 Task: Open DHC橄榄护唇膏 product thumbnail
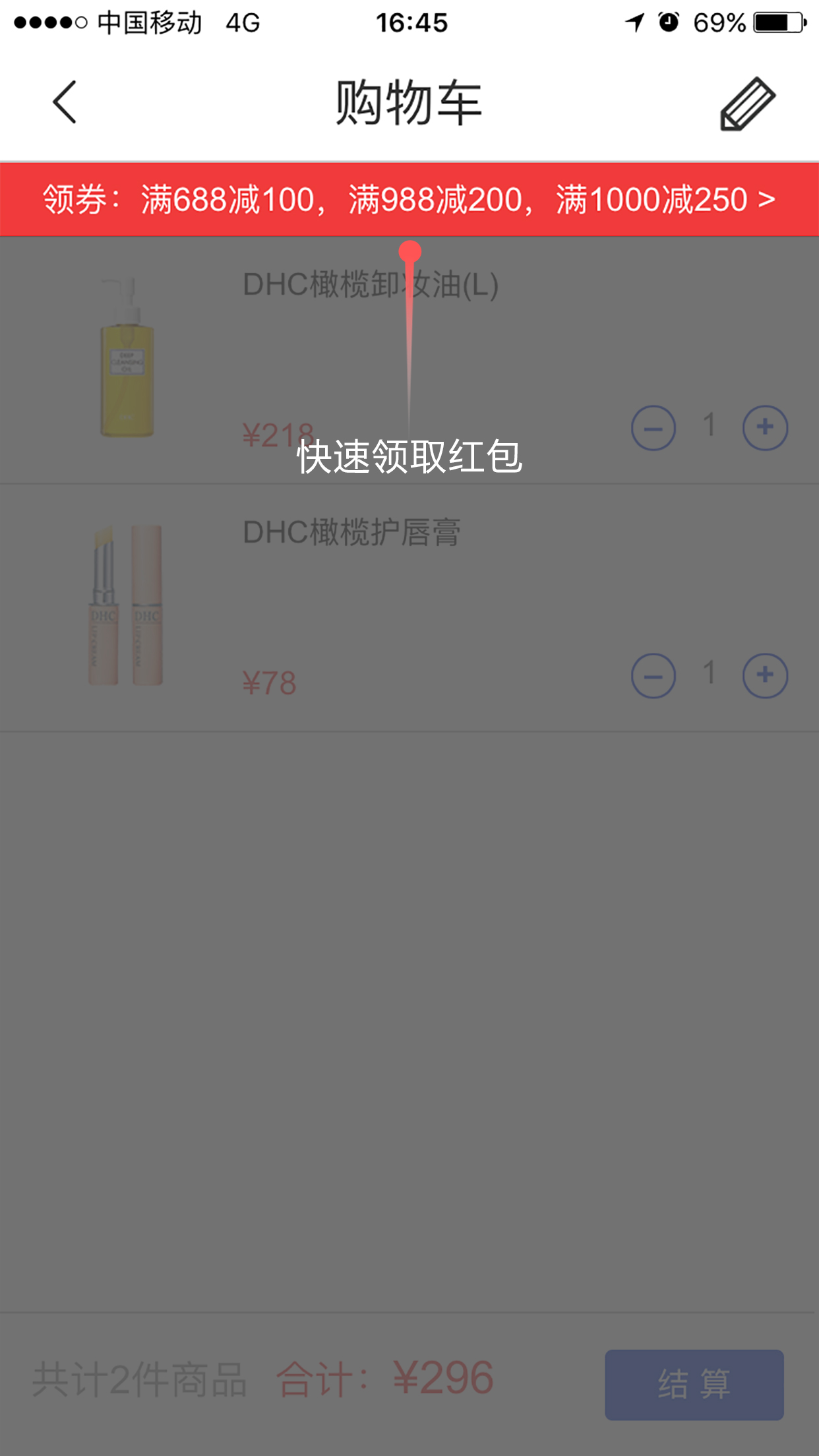pyautogui.click(x=124, y=607)
